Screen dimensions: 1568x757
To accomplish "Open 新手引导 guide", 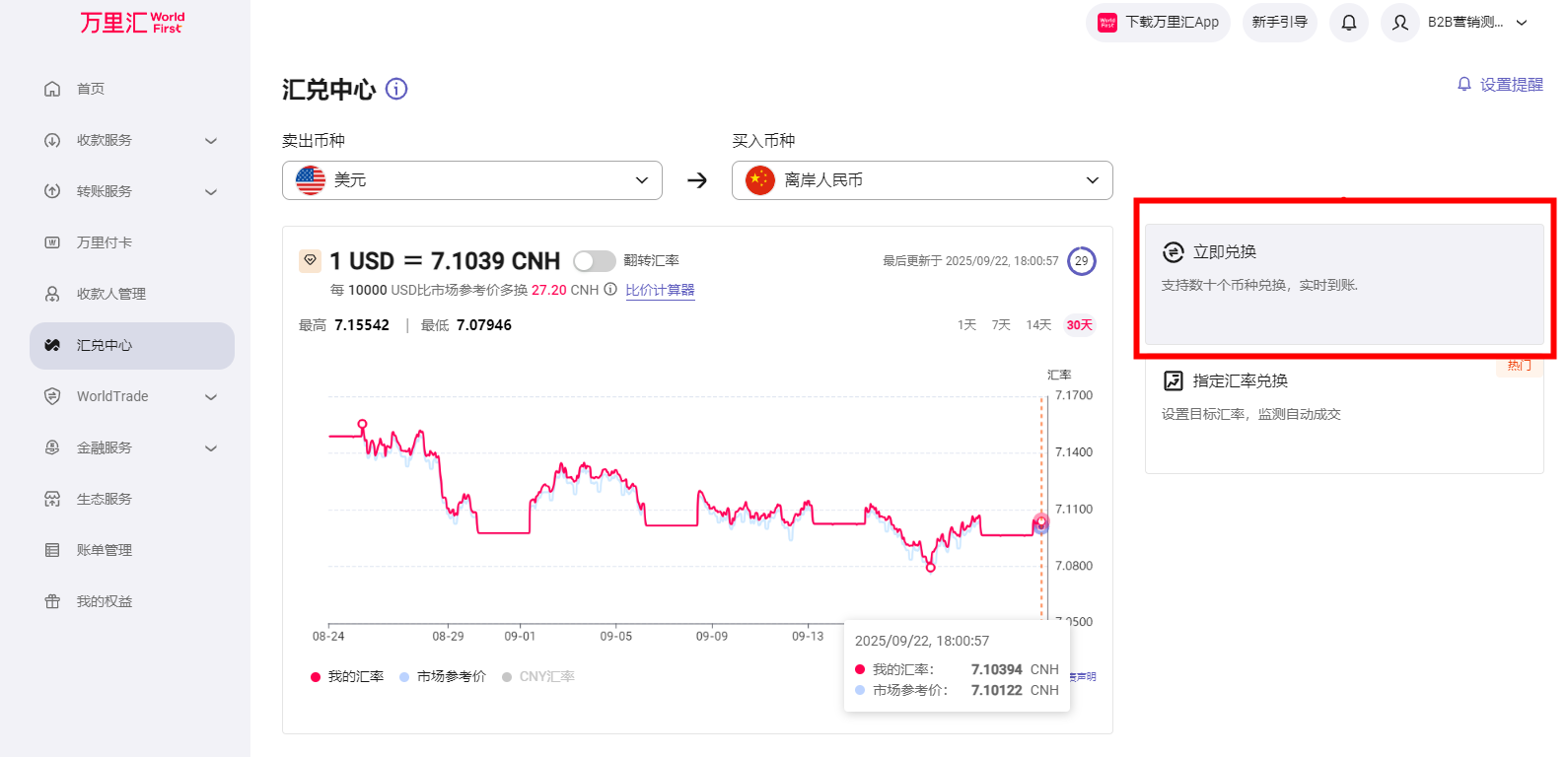I will click(x=1279, y=22).
